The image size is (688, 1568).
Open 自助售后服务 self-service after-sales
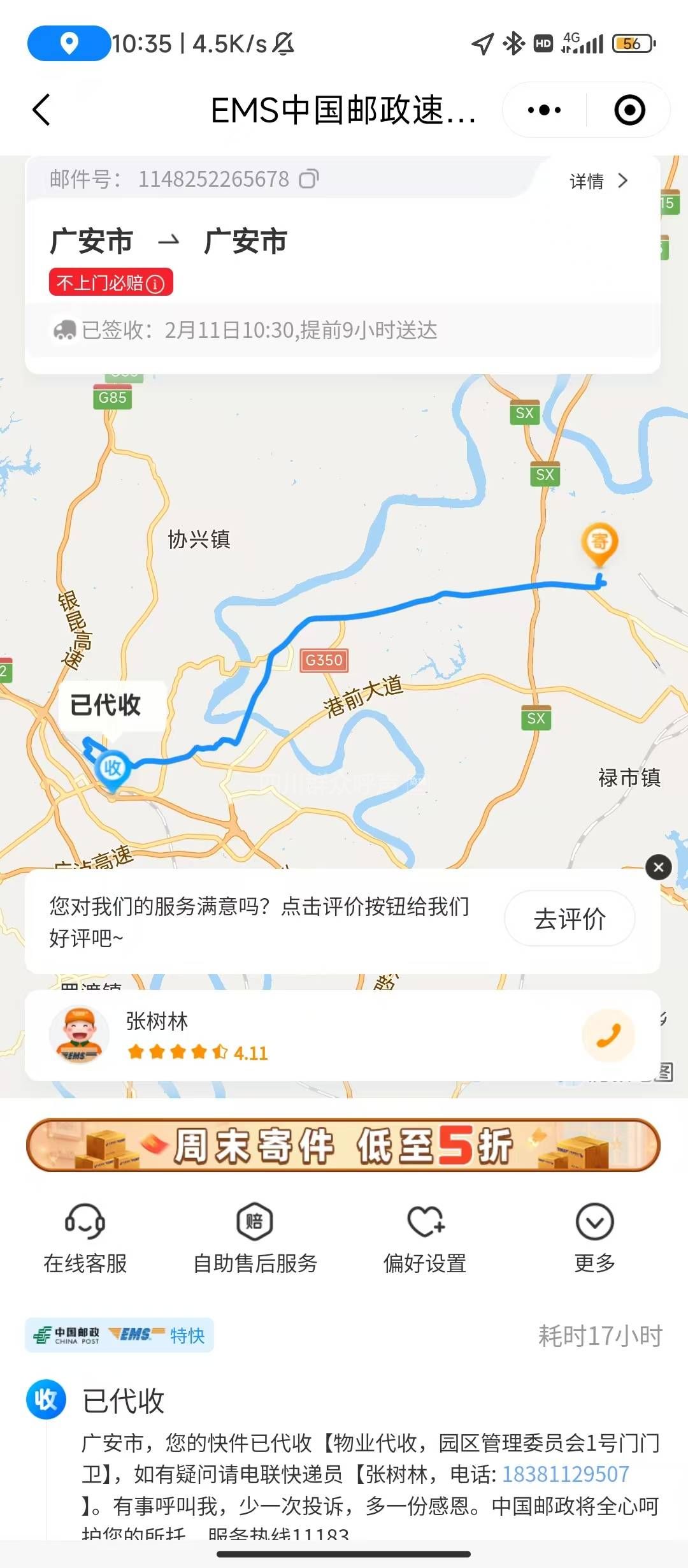pos(255,1238)
